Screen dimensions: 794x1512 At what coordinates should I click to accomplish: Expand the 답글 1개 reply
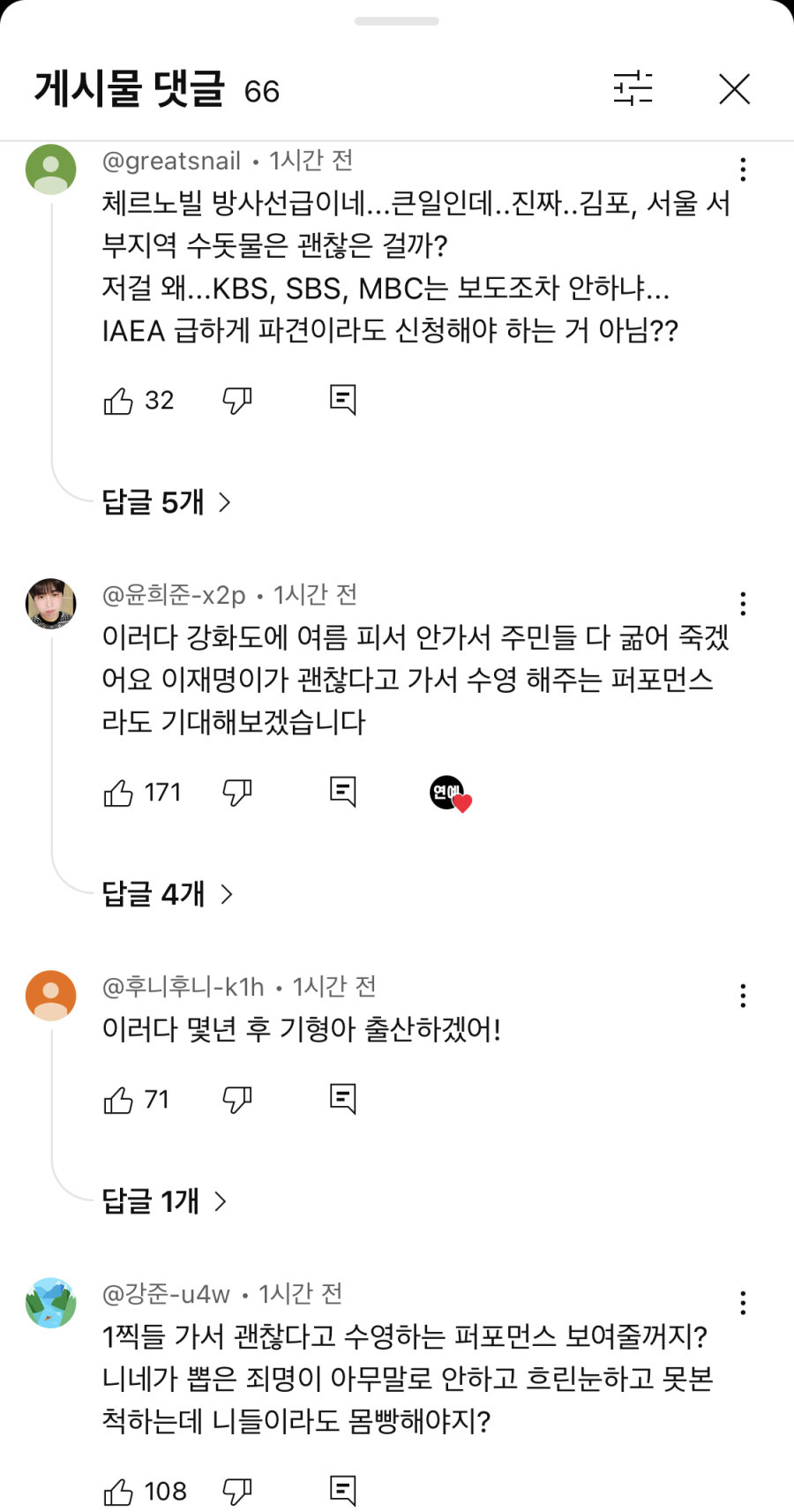click(x=164, y=1201)
